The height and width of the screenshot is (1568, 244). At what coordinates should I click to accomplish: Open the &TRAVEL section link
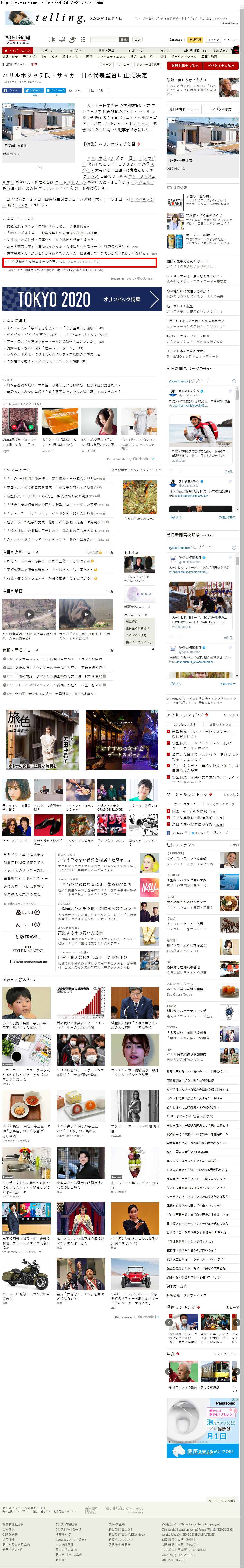[27, 937]
